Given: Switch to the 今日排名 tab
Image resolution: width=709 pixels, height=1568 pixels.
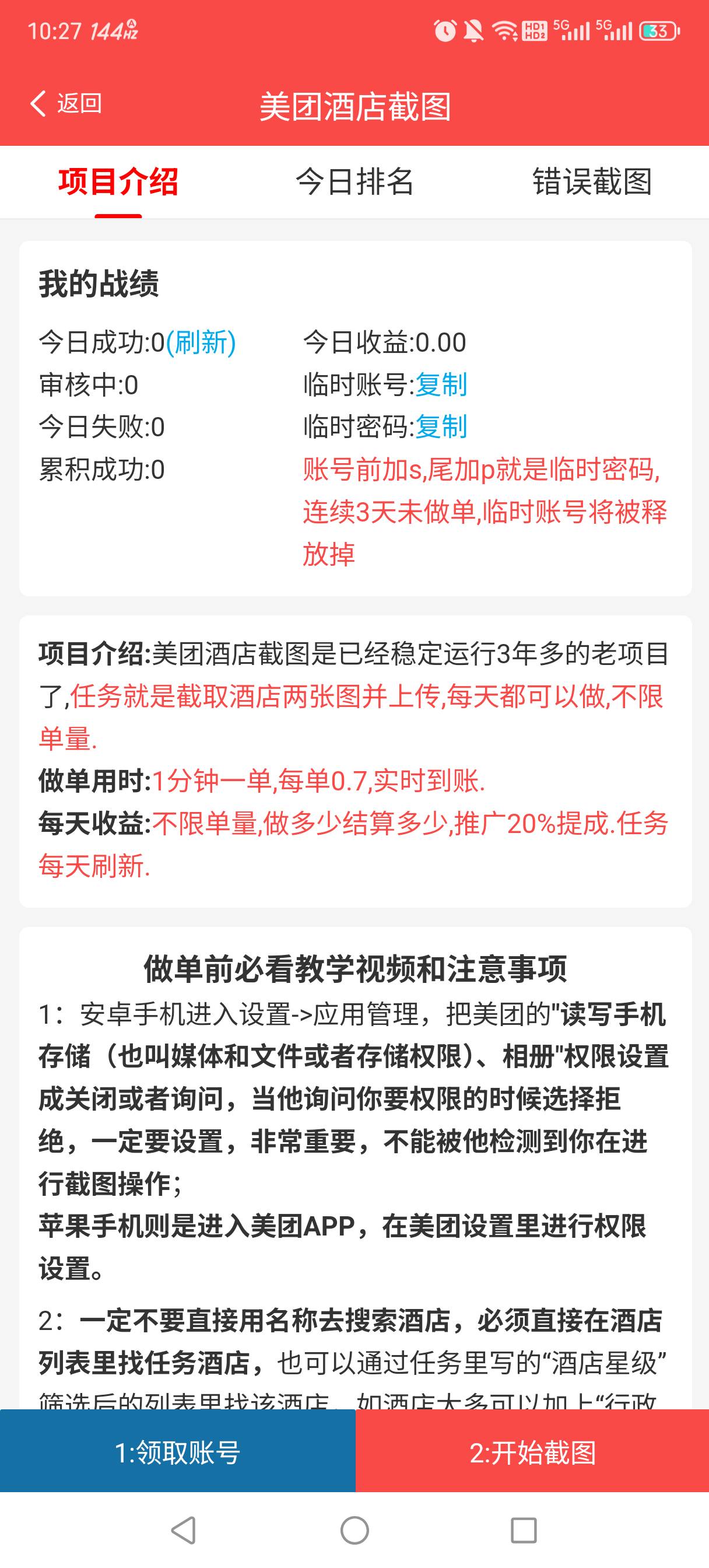Looking at the screenshot, I should [354, 181].
